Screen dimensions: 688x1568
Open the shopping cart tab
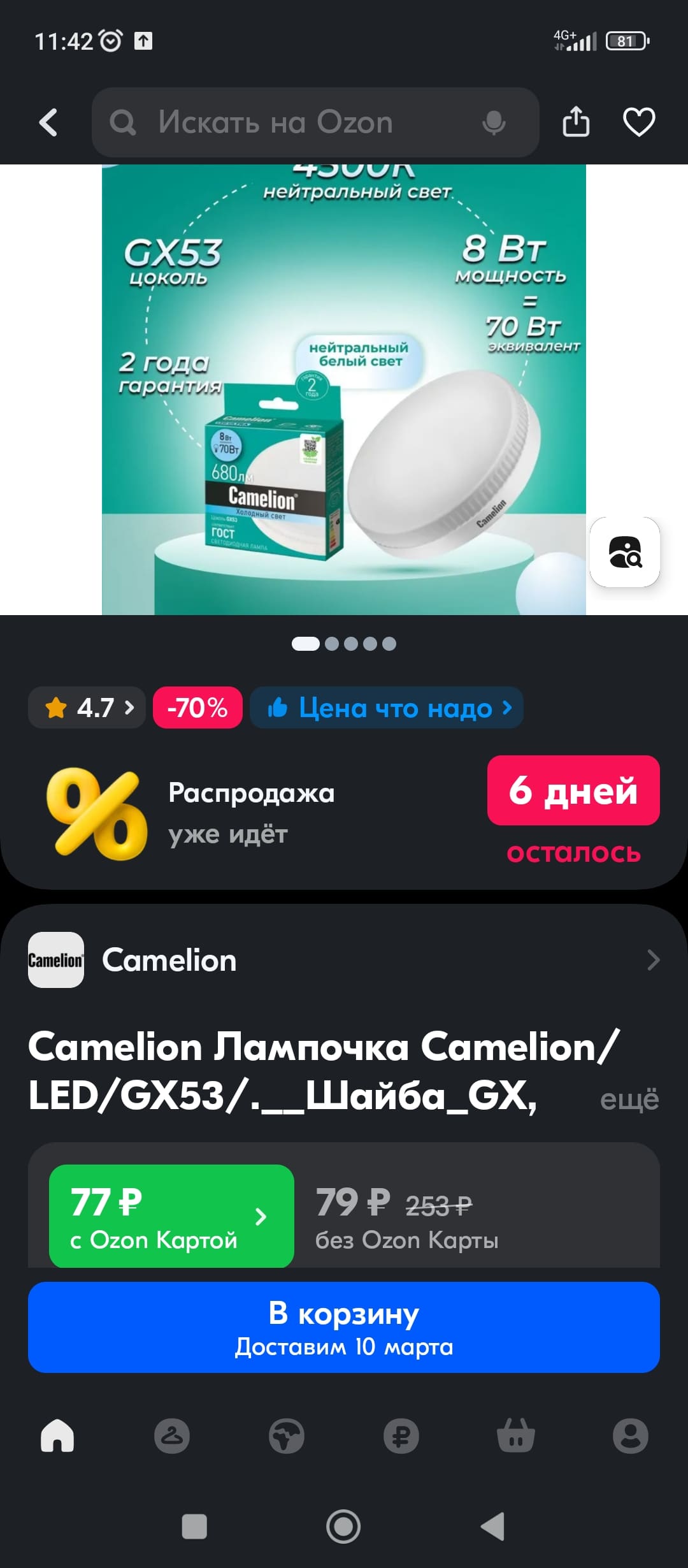point(516,1436)
